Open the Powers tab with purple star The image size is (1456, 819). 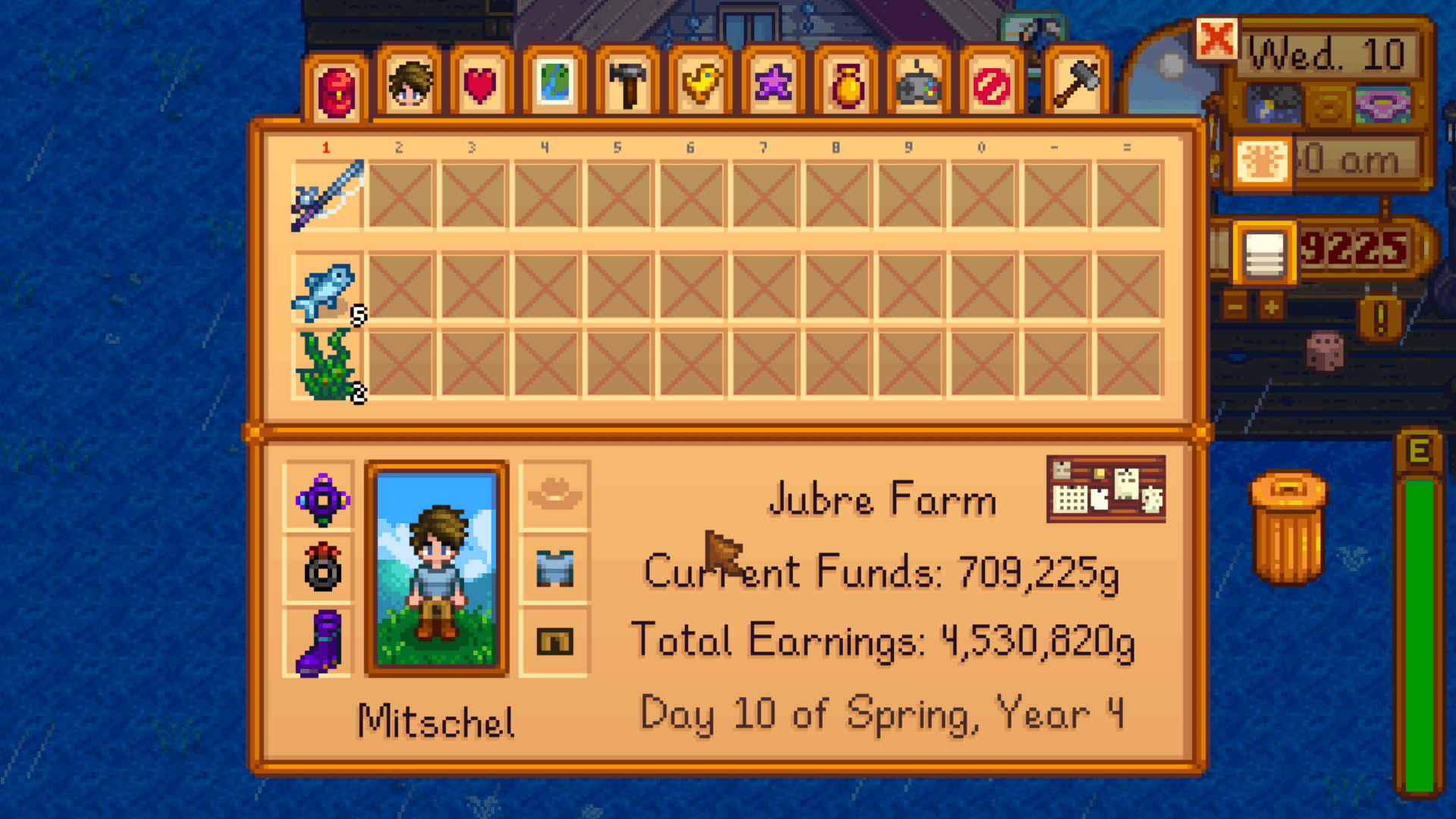tap(773, 83)
